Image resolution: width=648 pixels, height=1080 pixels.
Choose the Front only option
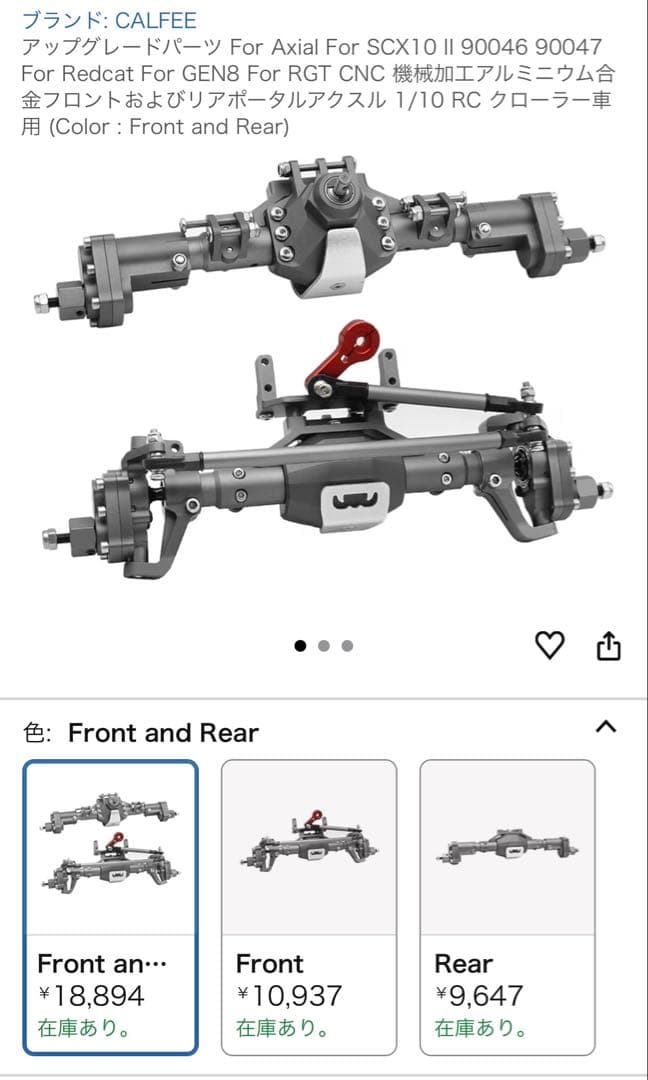click(308, 906)
